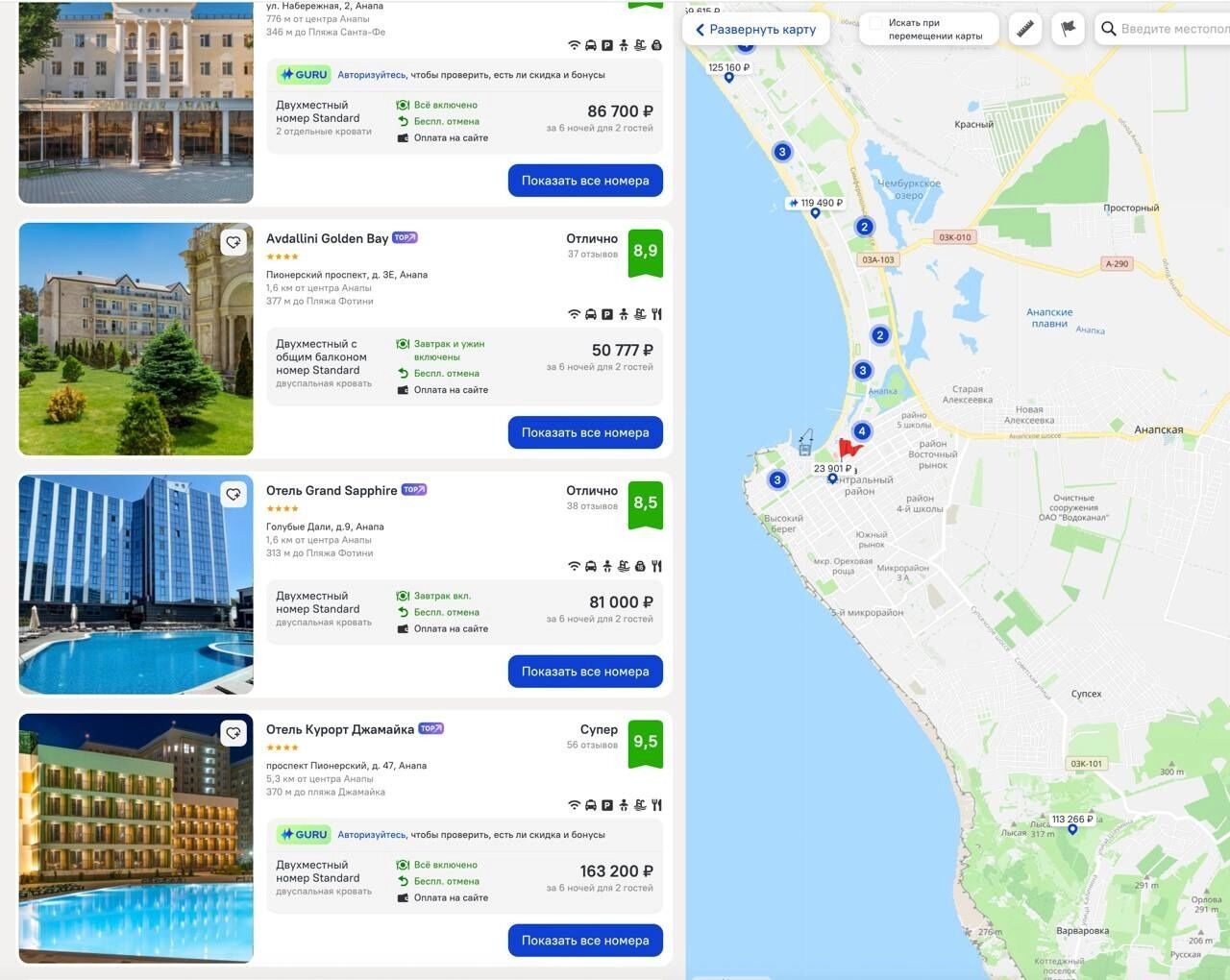Image resolution: width=1230 pixels, height=980 pixels.
Task: Tap the Авторизуйтесь link in Джамайка GURU banner
Action: pyautogui.click(x=371, y=835)
